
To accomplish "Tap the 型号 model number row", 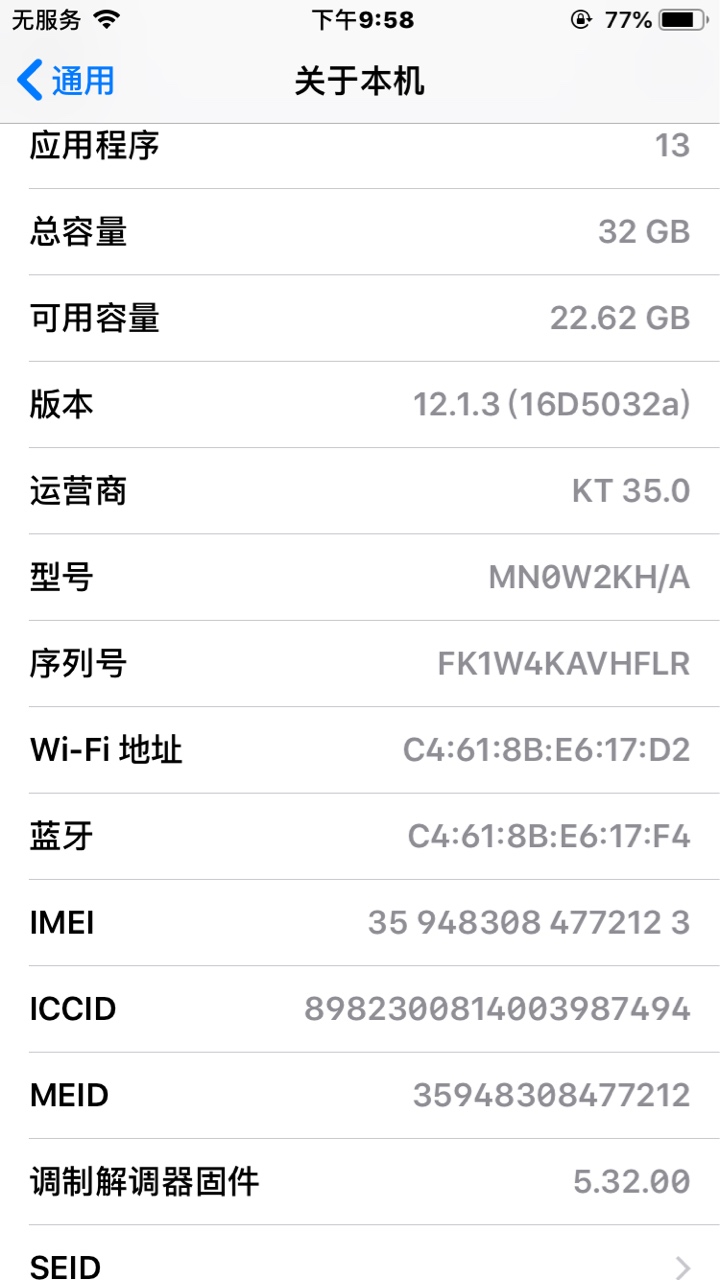I will tap(360, 577).
